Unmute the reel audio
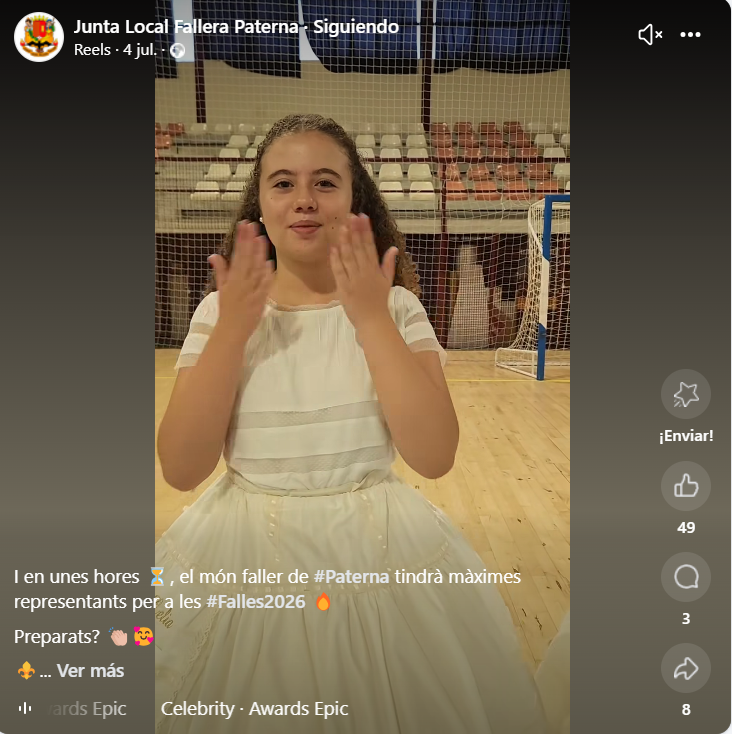The image size is (732, 734). [650, 35]
